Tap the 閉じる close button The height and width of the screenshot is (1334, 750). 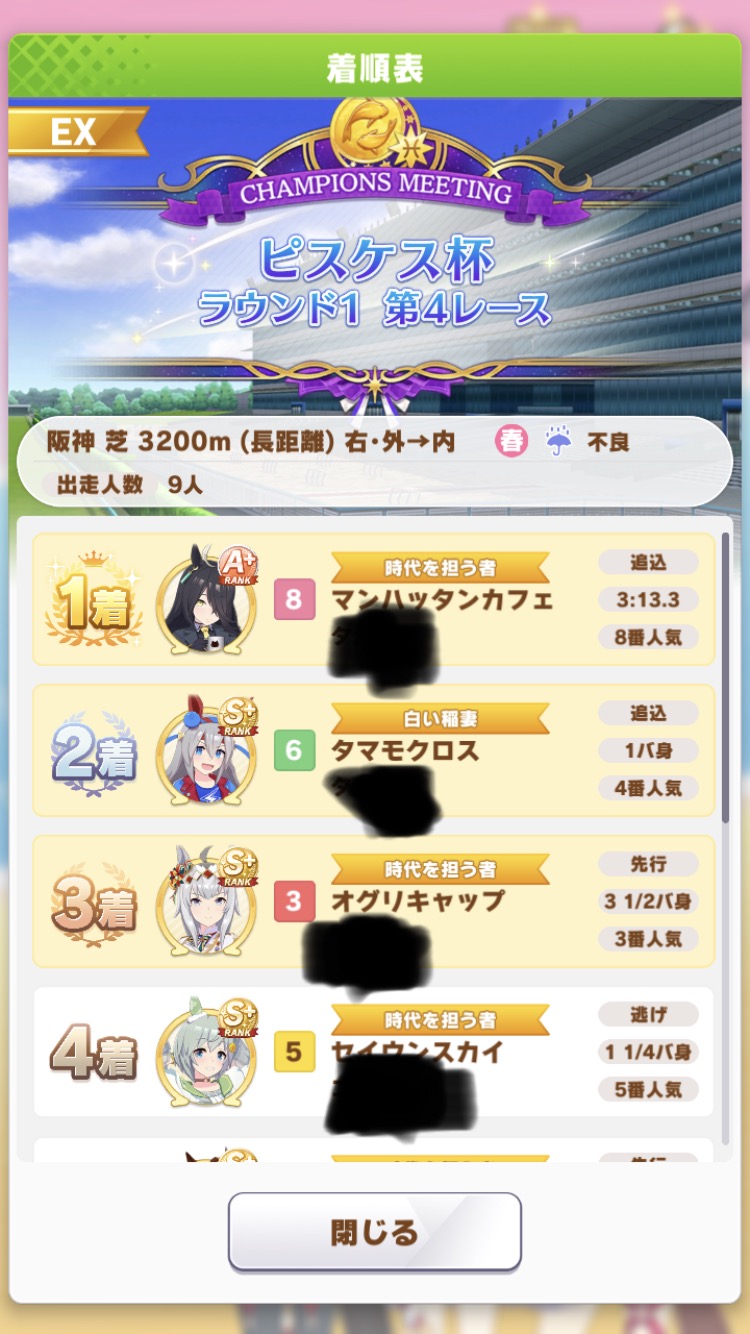point(375,1231)
